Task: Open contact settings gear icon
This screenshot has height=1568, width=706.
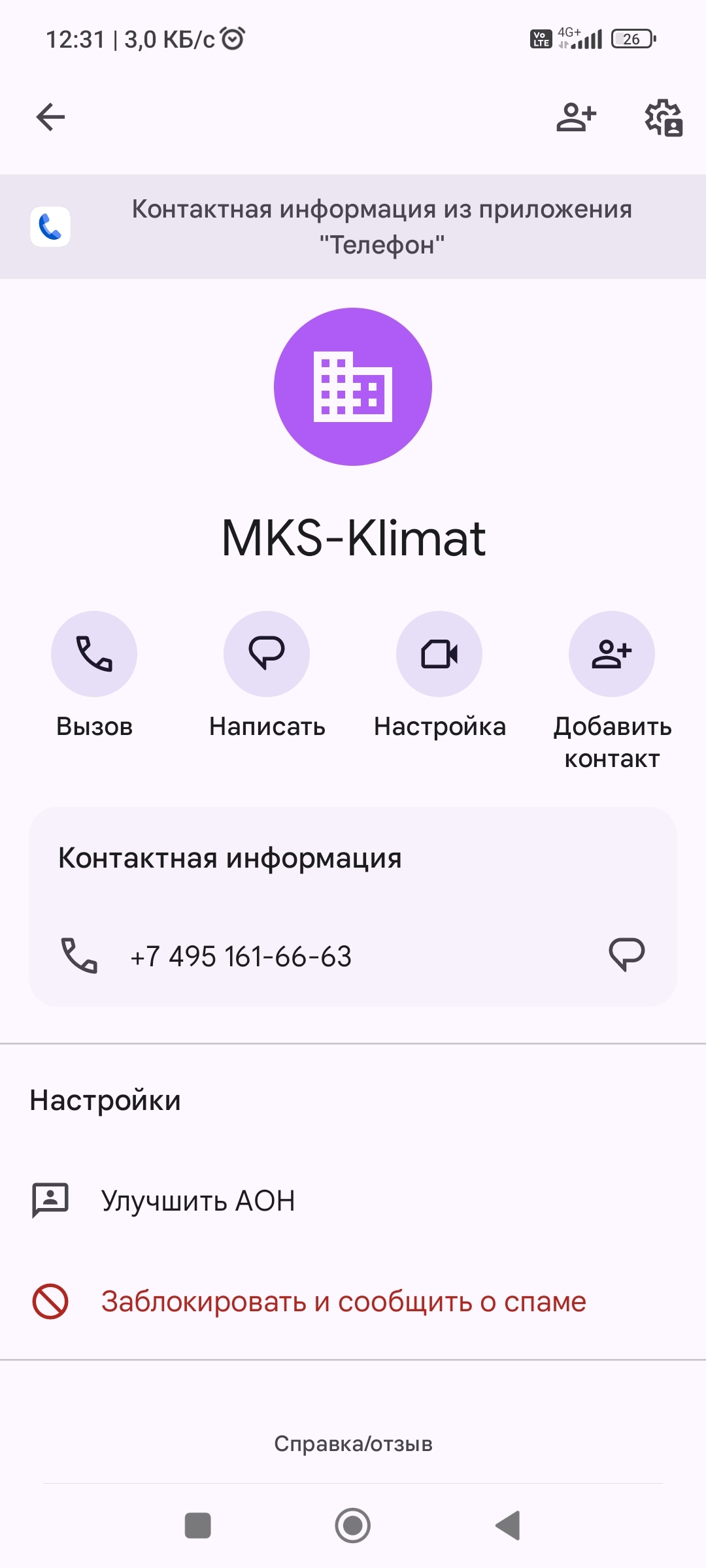Action: coord(664,118)
